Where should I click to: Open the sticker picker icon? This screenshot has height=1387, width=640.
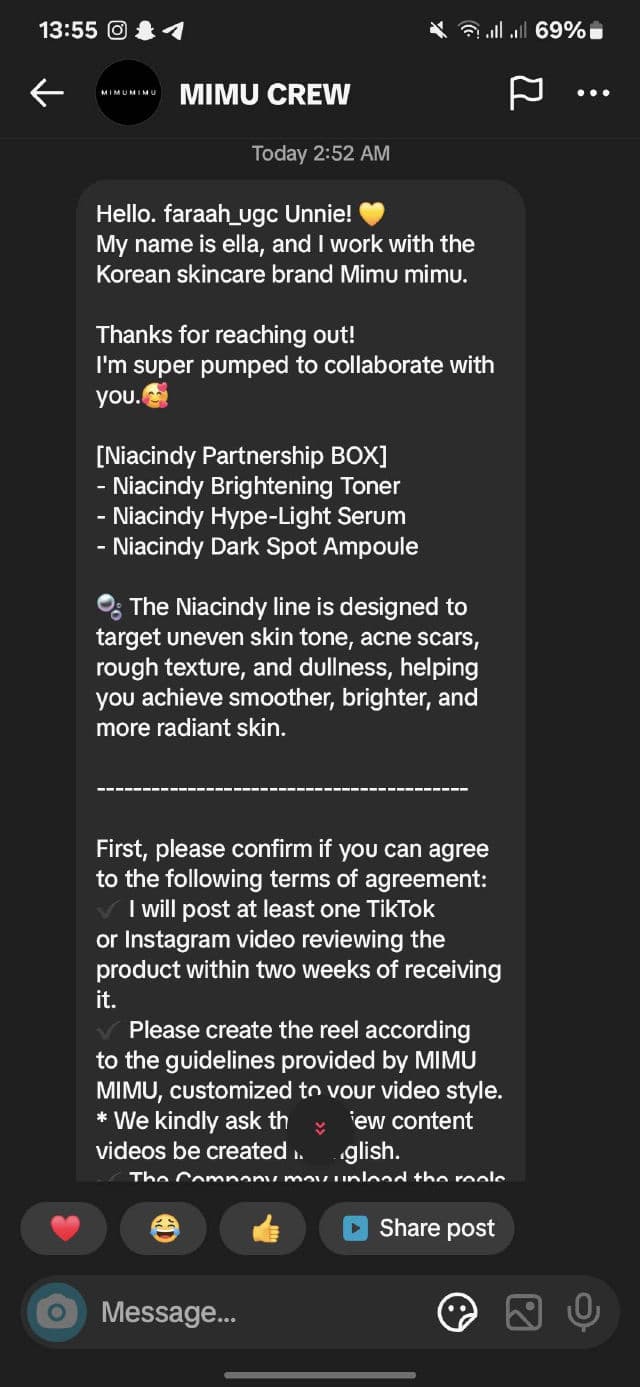tap(458, 1312)
